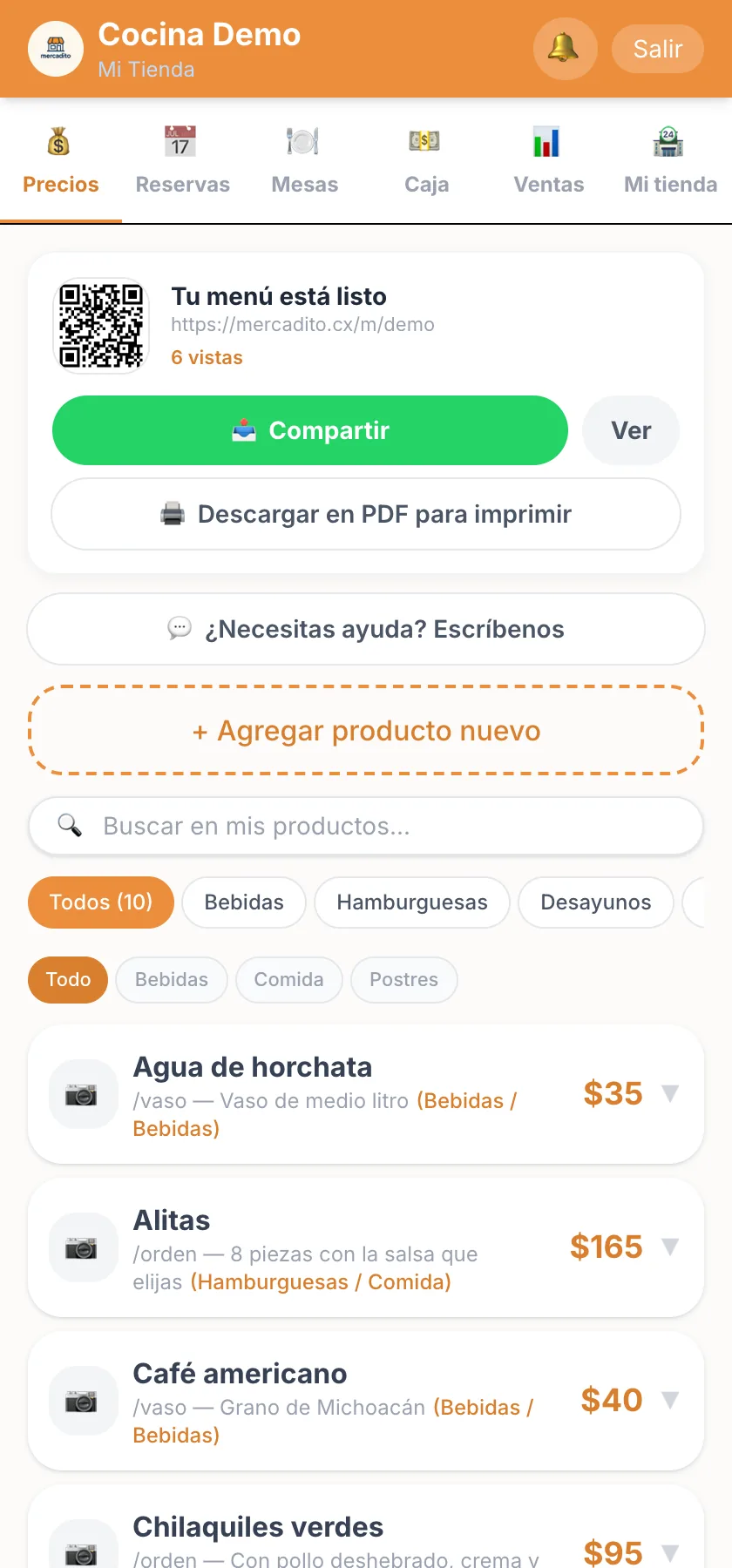Open the Alitas product card
Viewport: 732px width, 1568px height.
[366, 1247]
